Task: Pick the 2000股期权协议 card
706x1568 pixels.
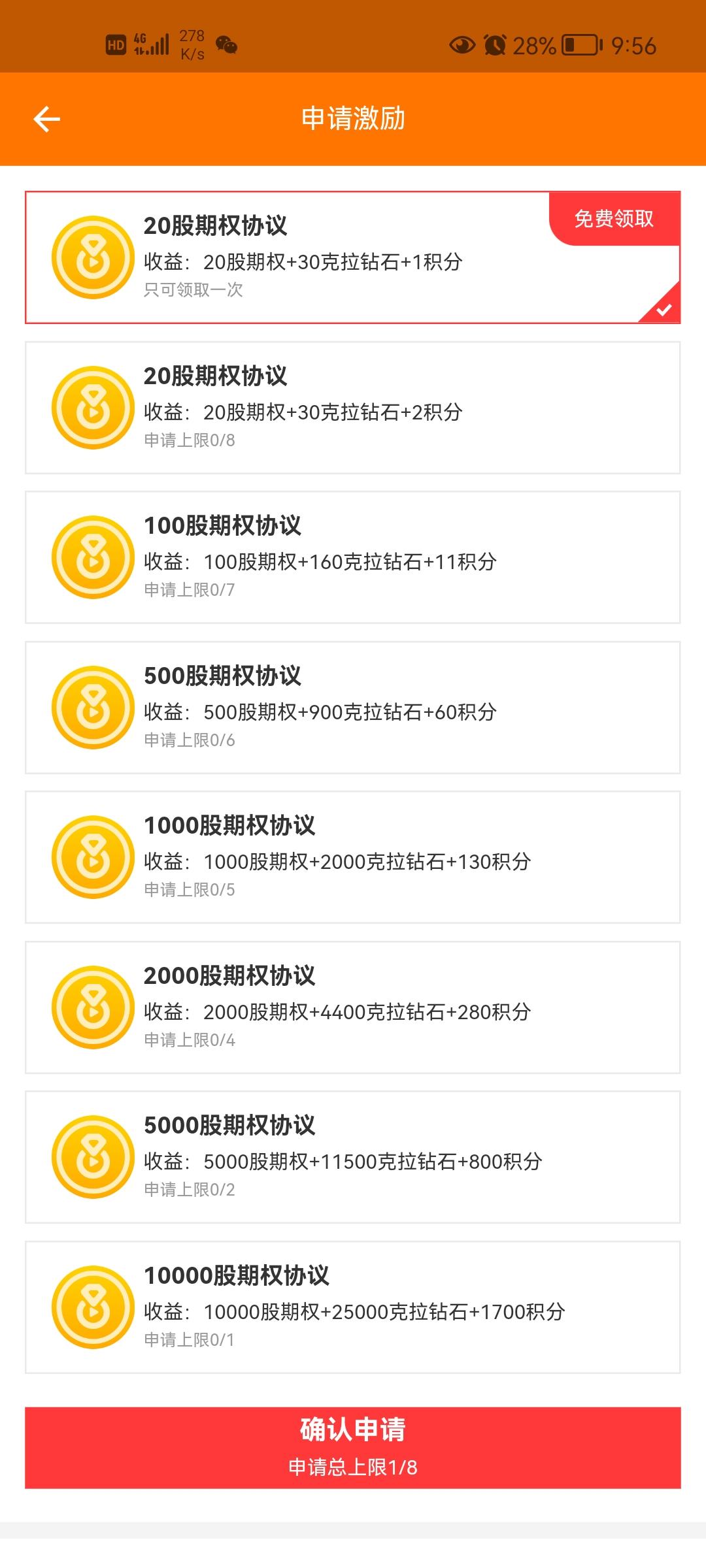Action: point(353,1007)
